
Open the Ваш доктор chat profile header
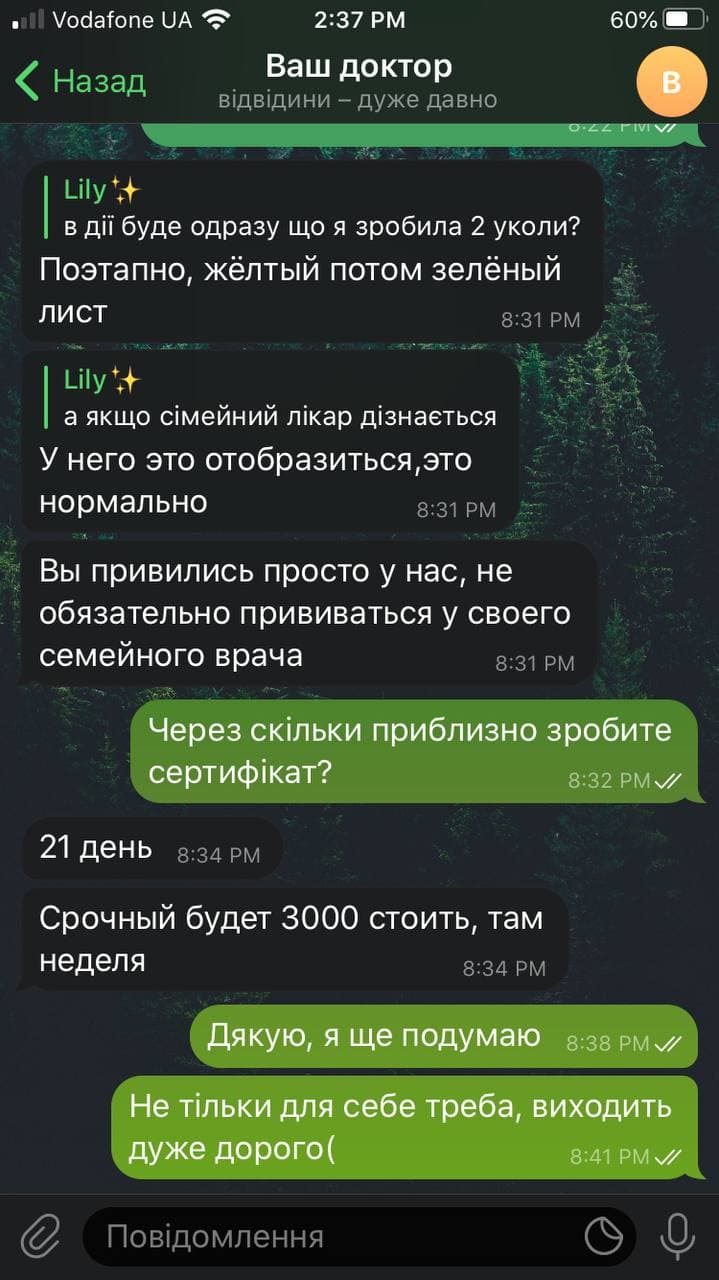[x=358, y=81]
